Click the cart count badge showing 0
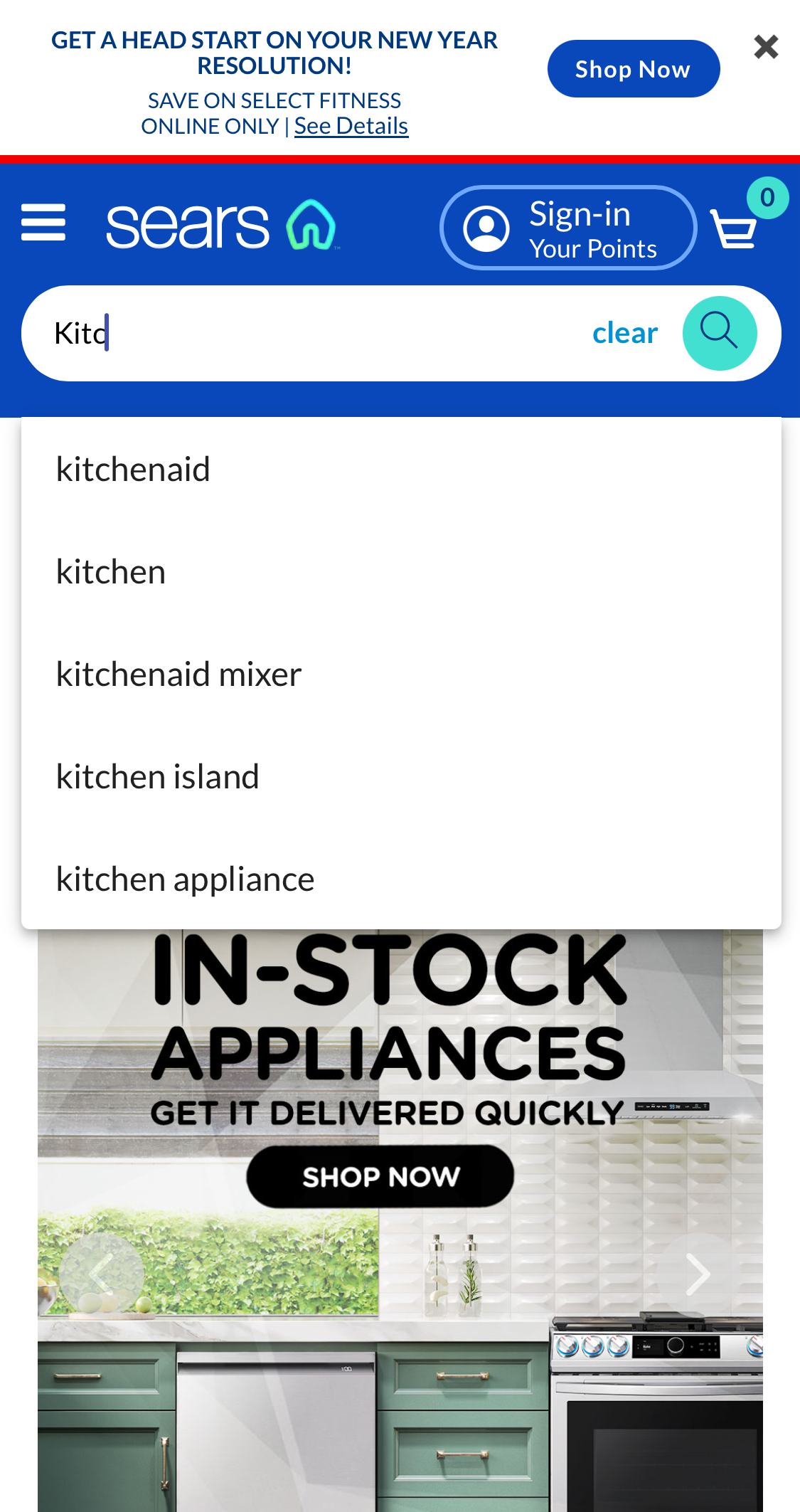800x1512 pixels. coord(767,199)
